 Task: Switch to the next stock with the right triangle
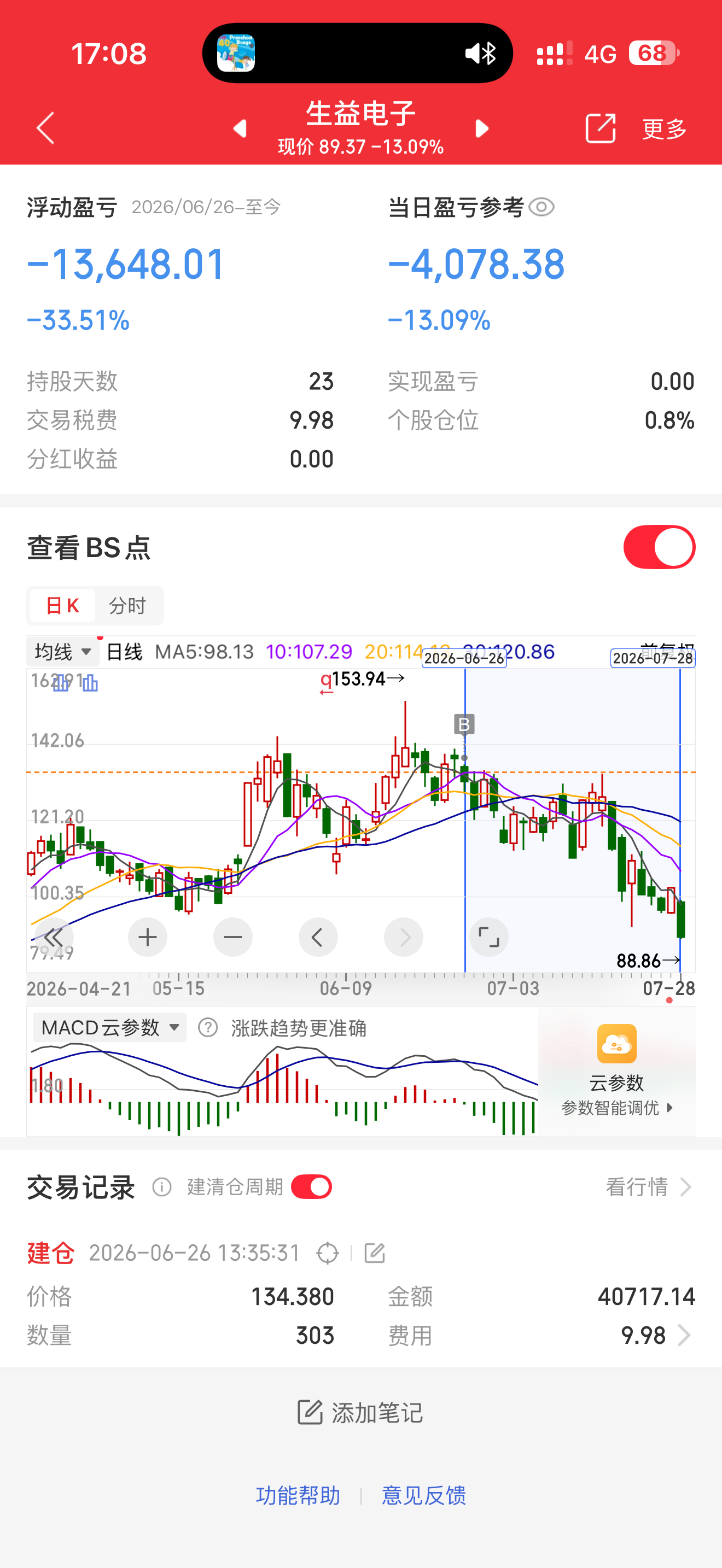(x=481, y=128)
